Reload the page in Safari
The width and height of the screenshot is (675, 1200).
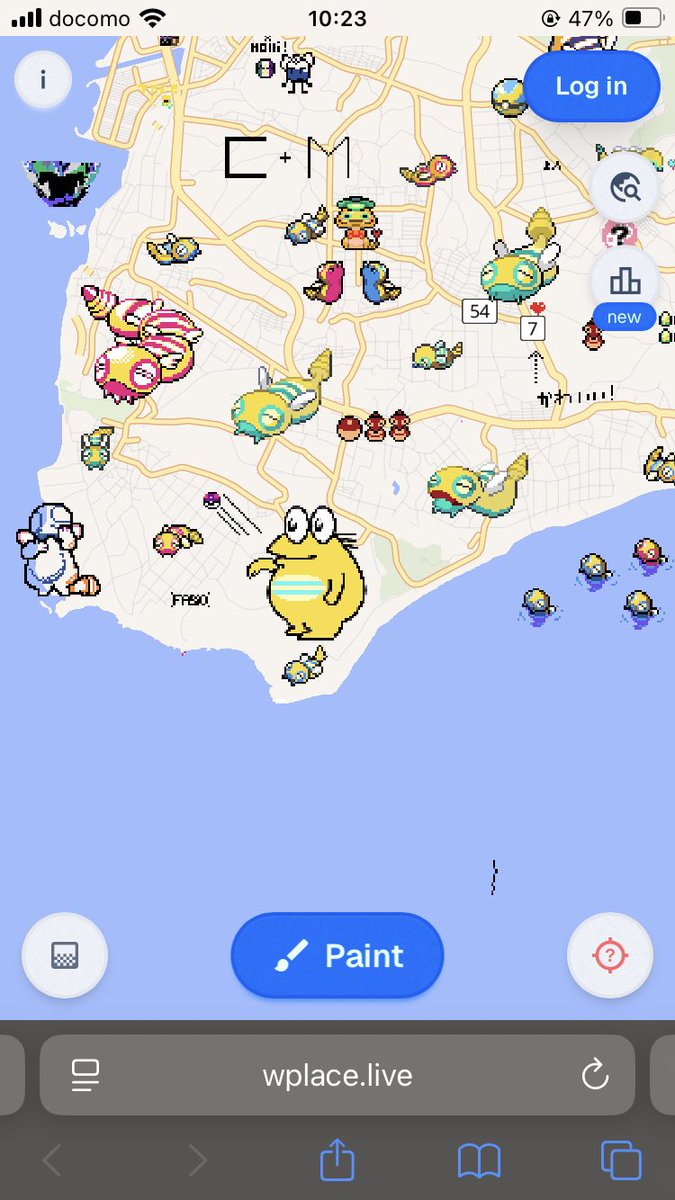[x=595, y=1076]
